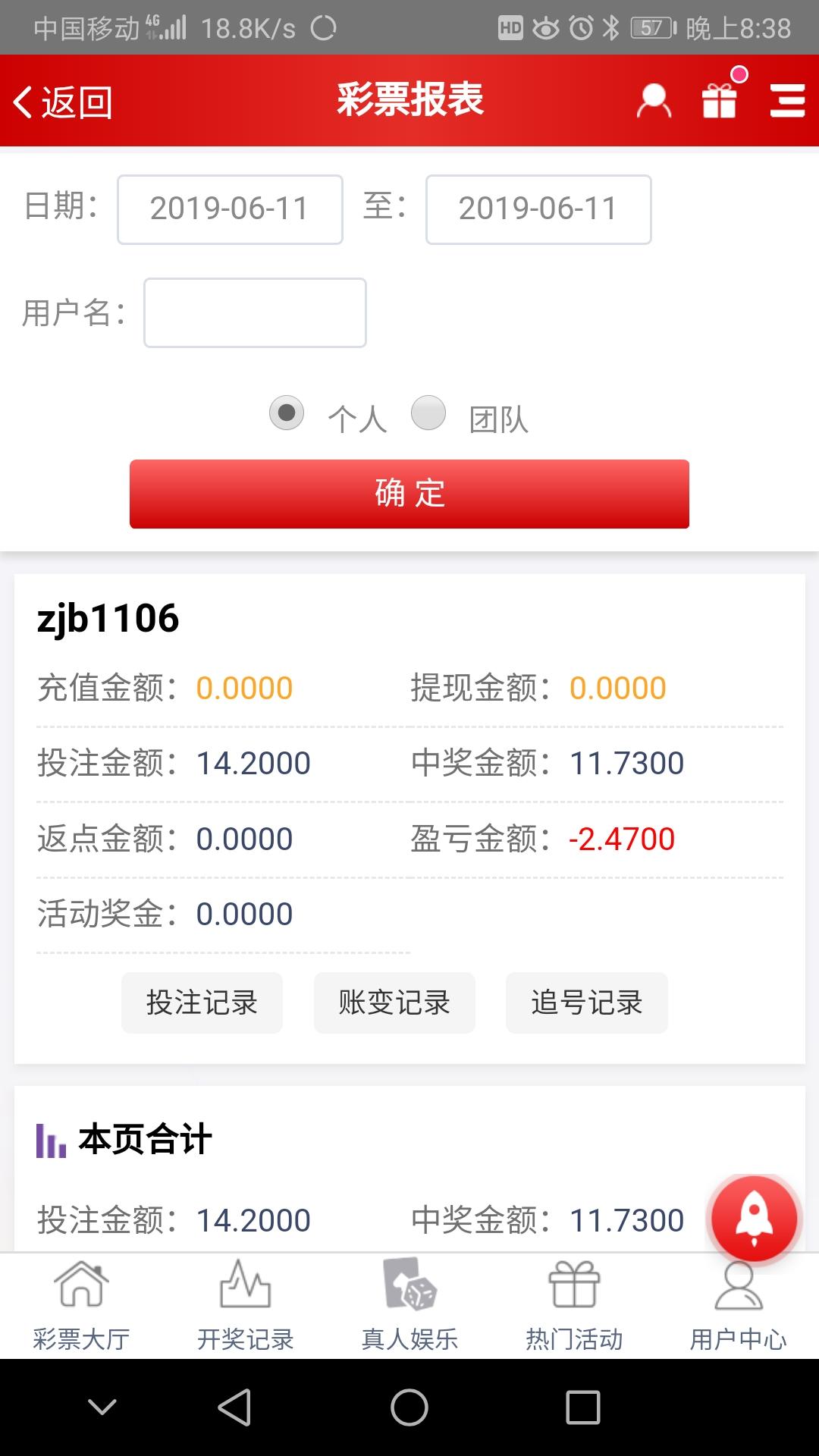
Task: Tap the red rocket floating button
Action: [754, 1219]
